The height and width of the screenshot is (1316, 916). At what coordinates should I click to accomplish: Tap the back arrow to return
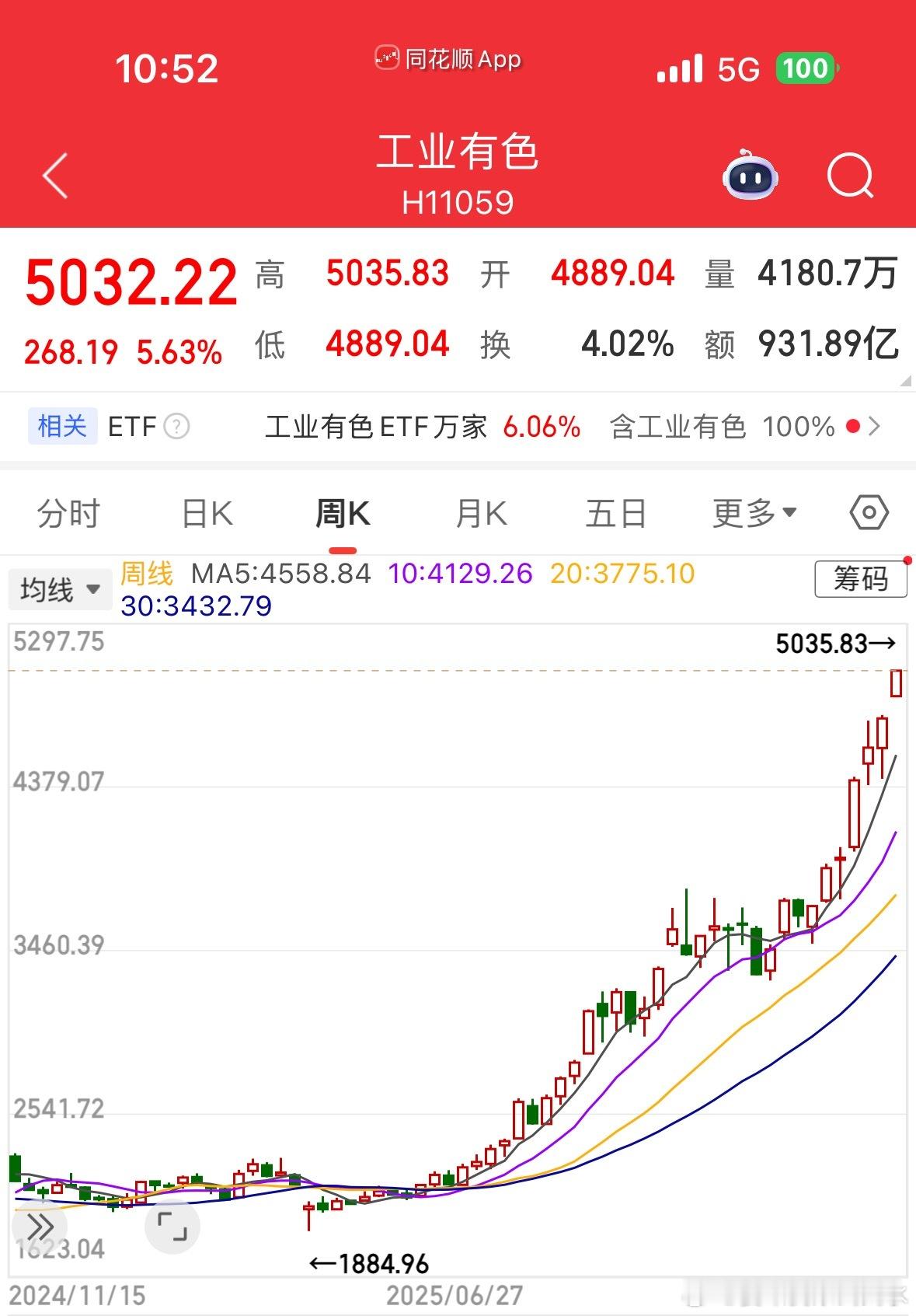tap(53, 177)
